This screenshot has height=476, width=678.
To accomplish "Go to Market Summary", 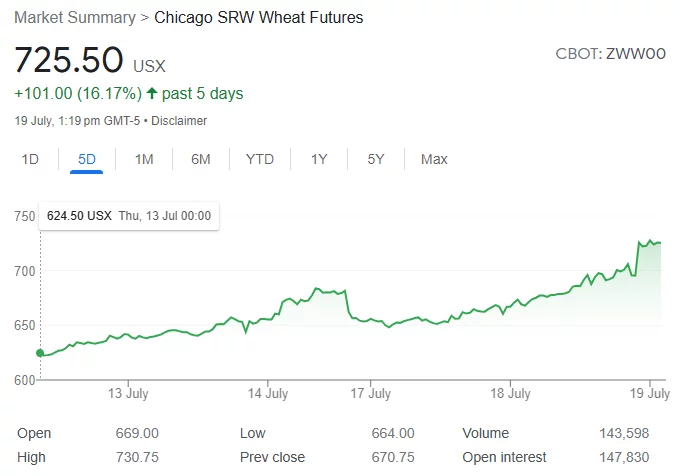I will (x=75, y=18).
